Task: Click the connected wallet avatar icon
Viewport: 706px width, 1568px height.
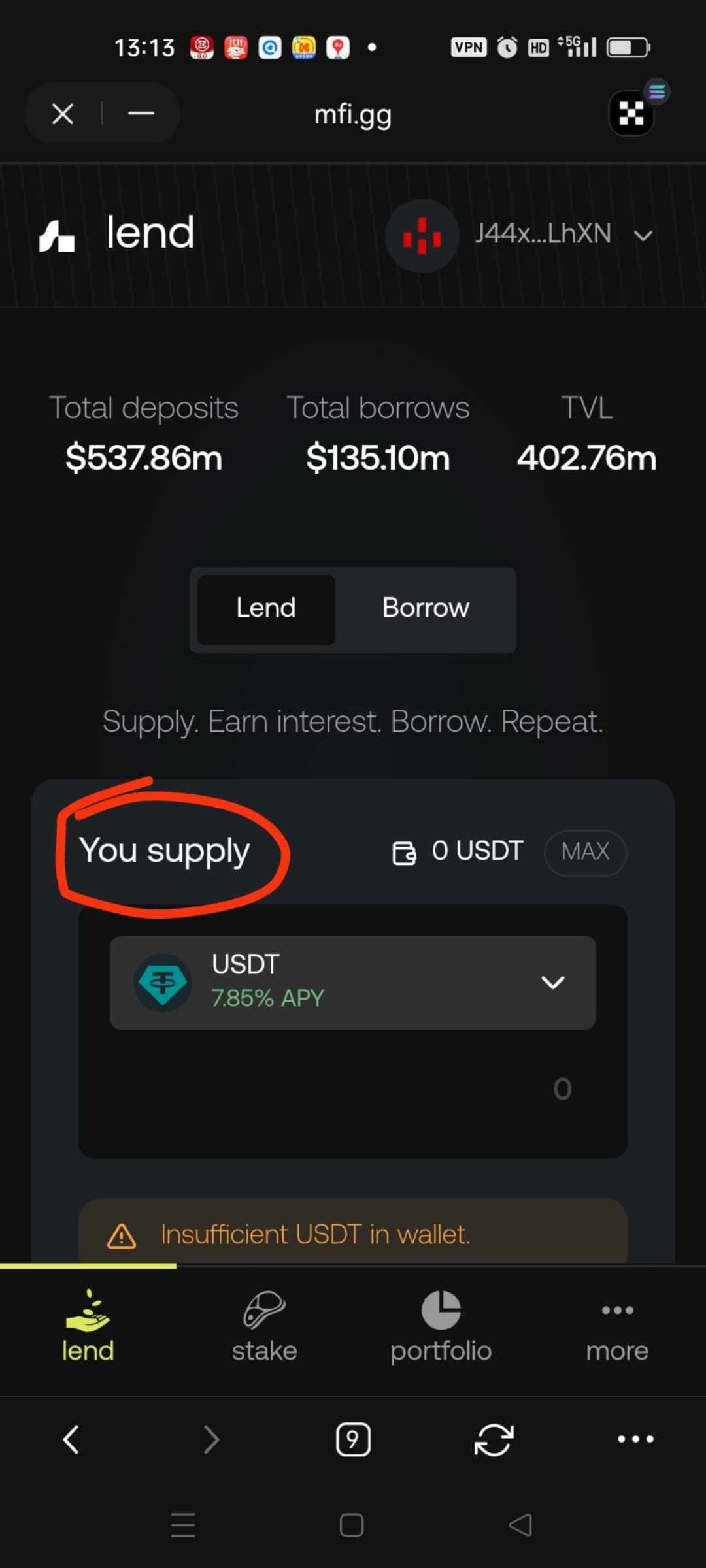Action: (422, 235)
